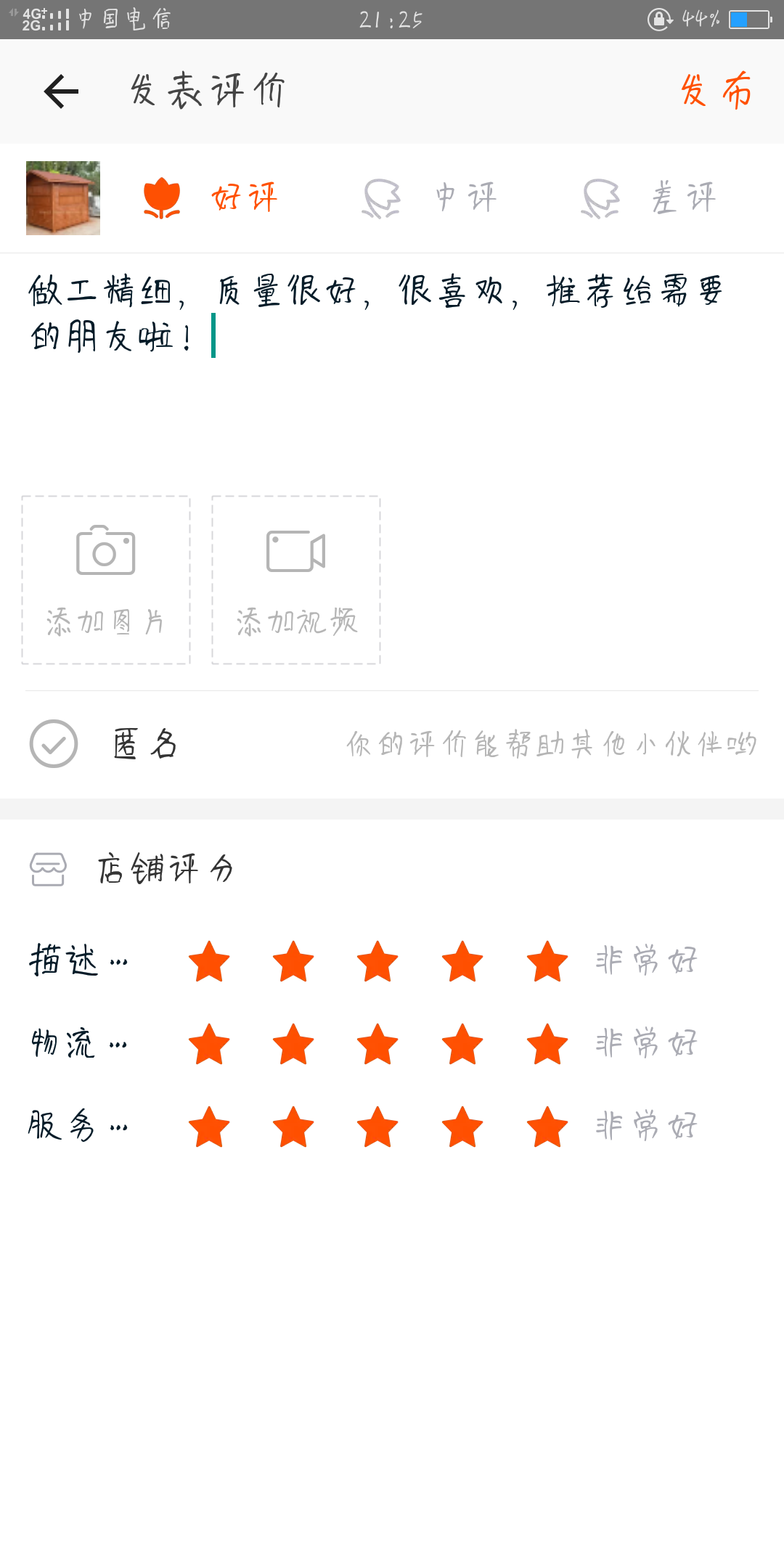Choose 差评 rating option
The height and width of the screenshot is (1568, 784).
pos(649,198)
